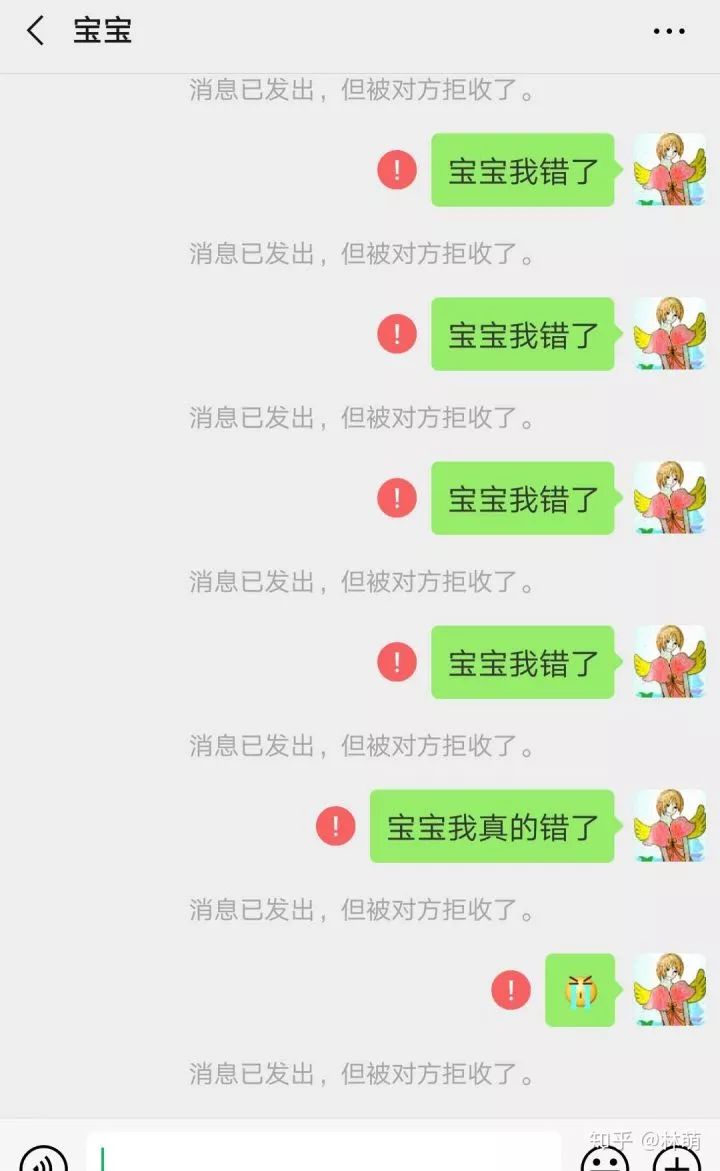Open the avatar next to 宝宝我真的错了
The height and width of the screenshot is (1171, 720).
(669, 826)
